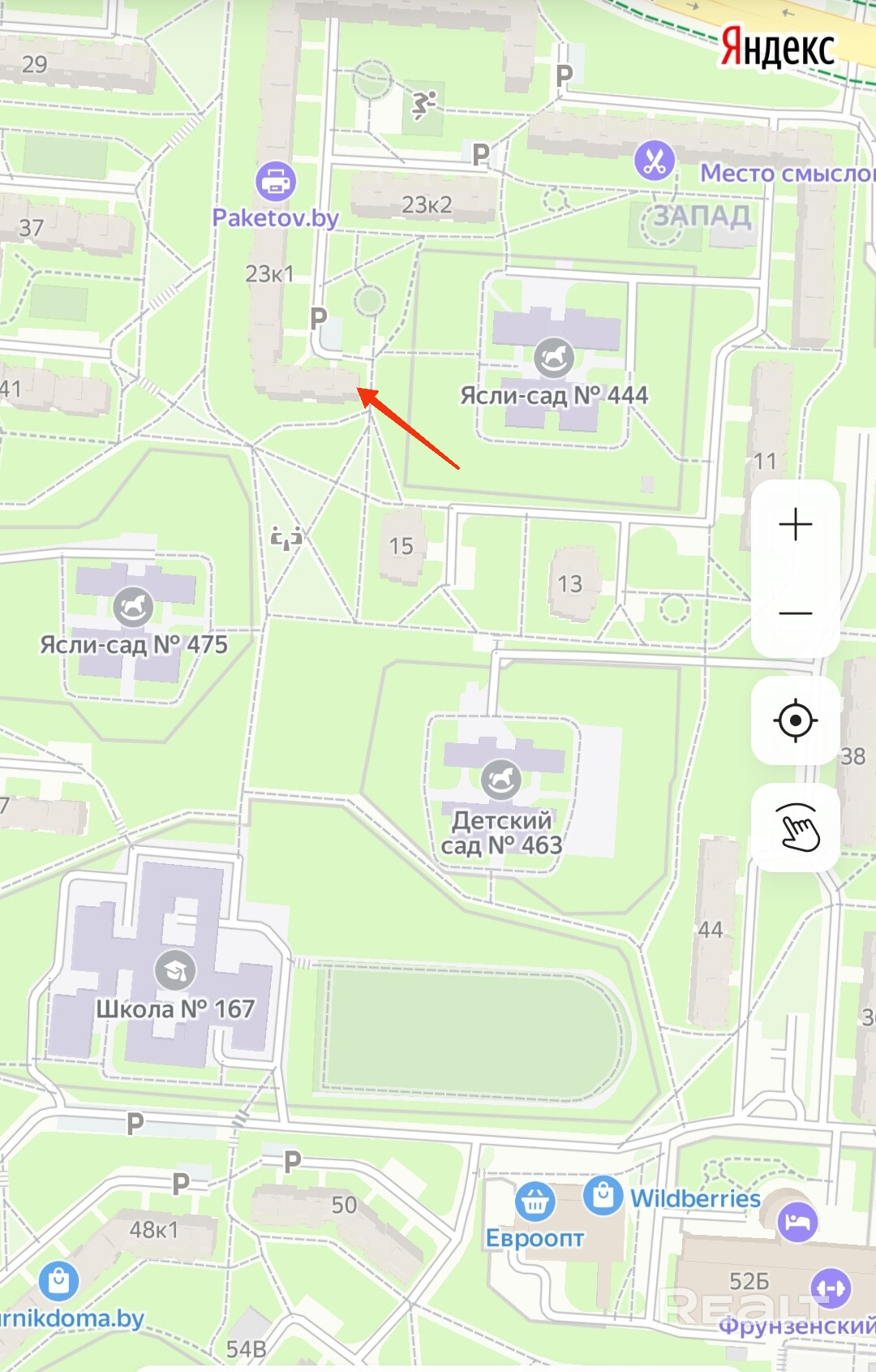Select Ясли-сад № 475 marker
Image resolution: width=876 pixels, height=1372 pixels.
[x=133, y=607]
